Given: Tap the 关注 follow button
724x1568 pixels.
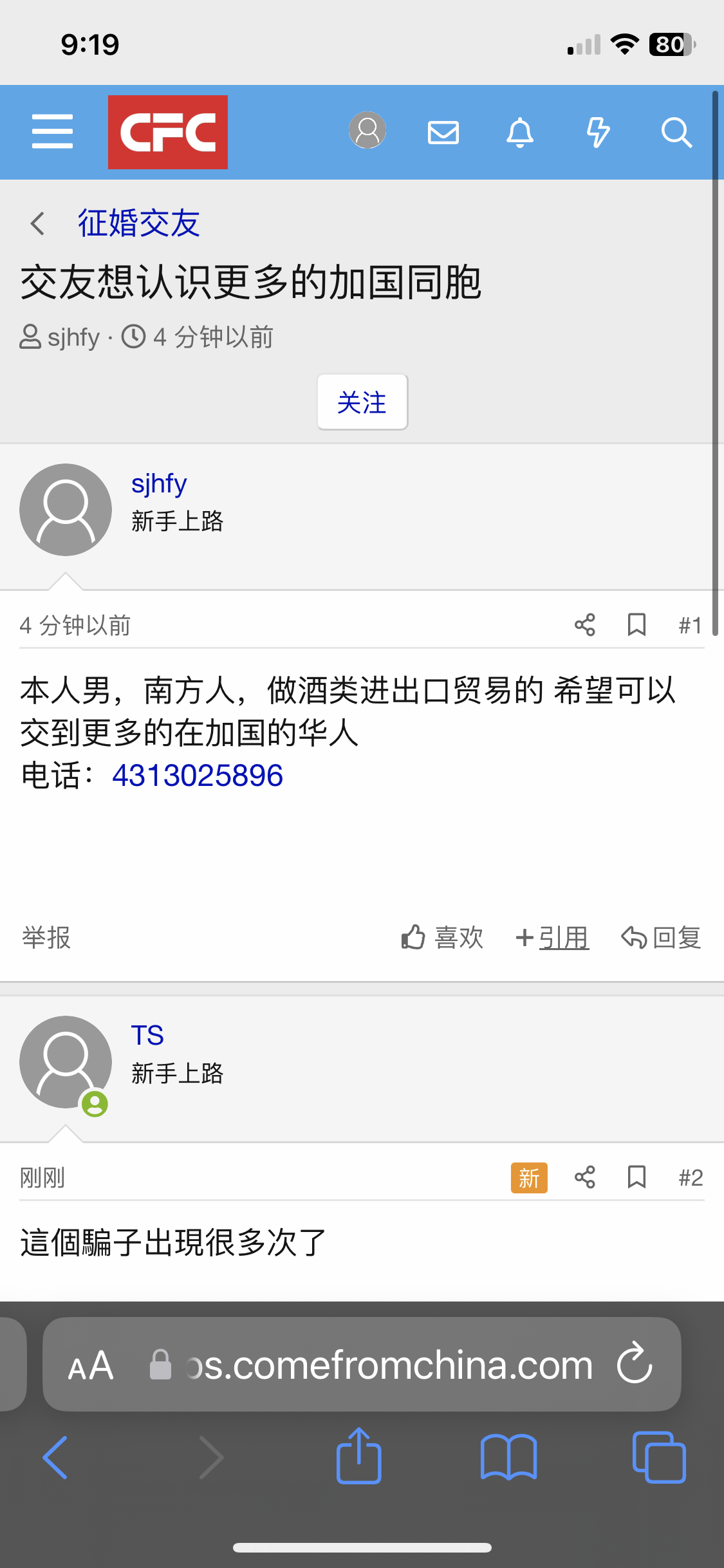Looking at the screenshot, I should 362,402.
